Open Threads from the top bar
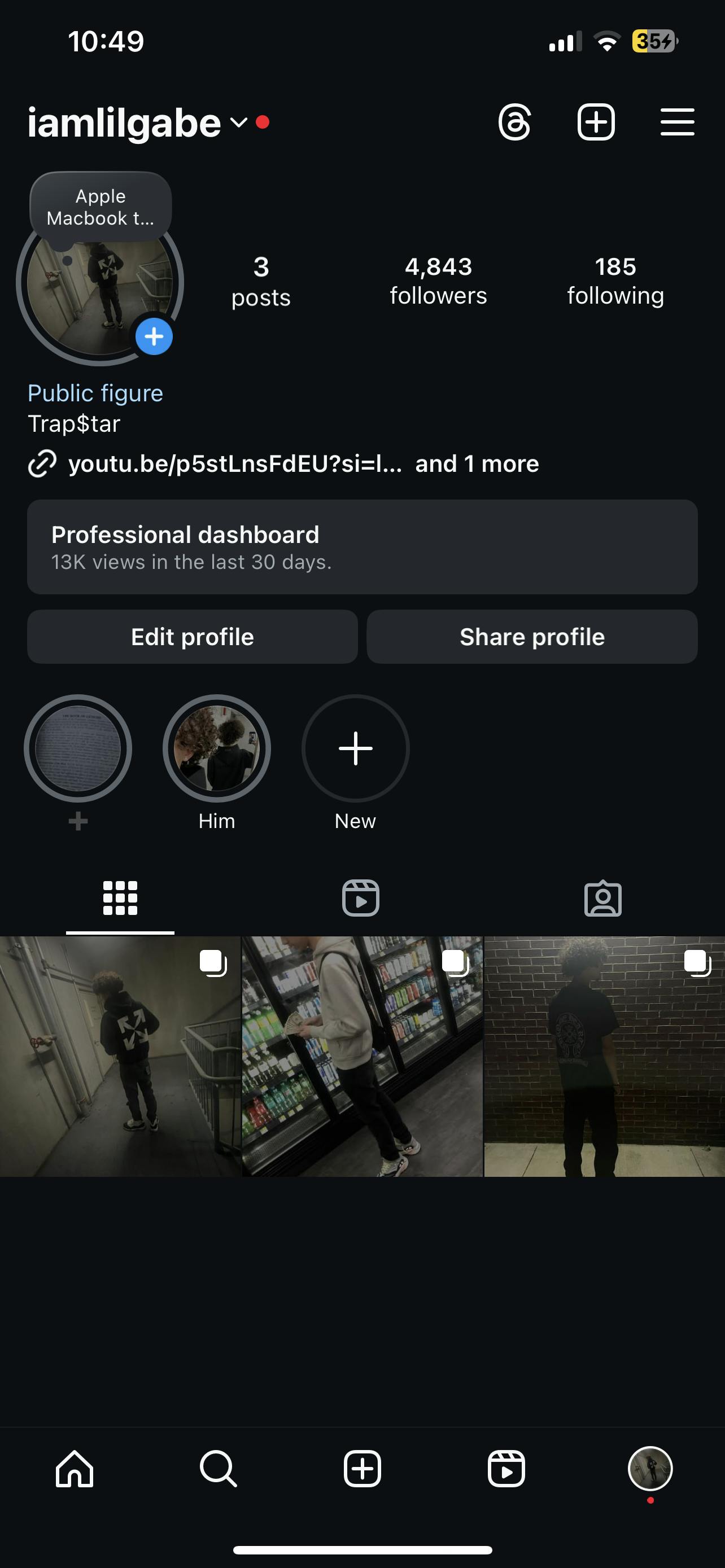725x1568 pixels. [x=514, y=122]
